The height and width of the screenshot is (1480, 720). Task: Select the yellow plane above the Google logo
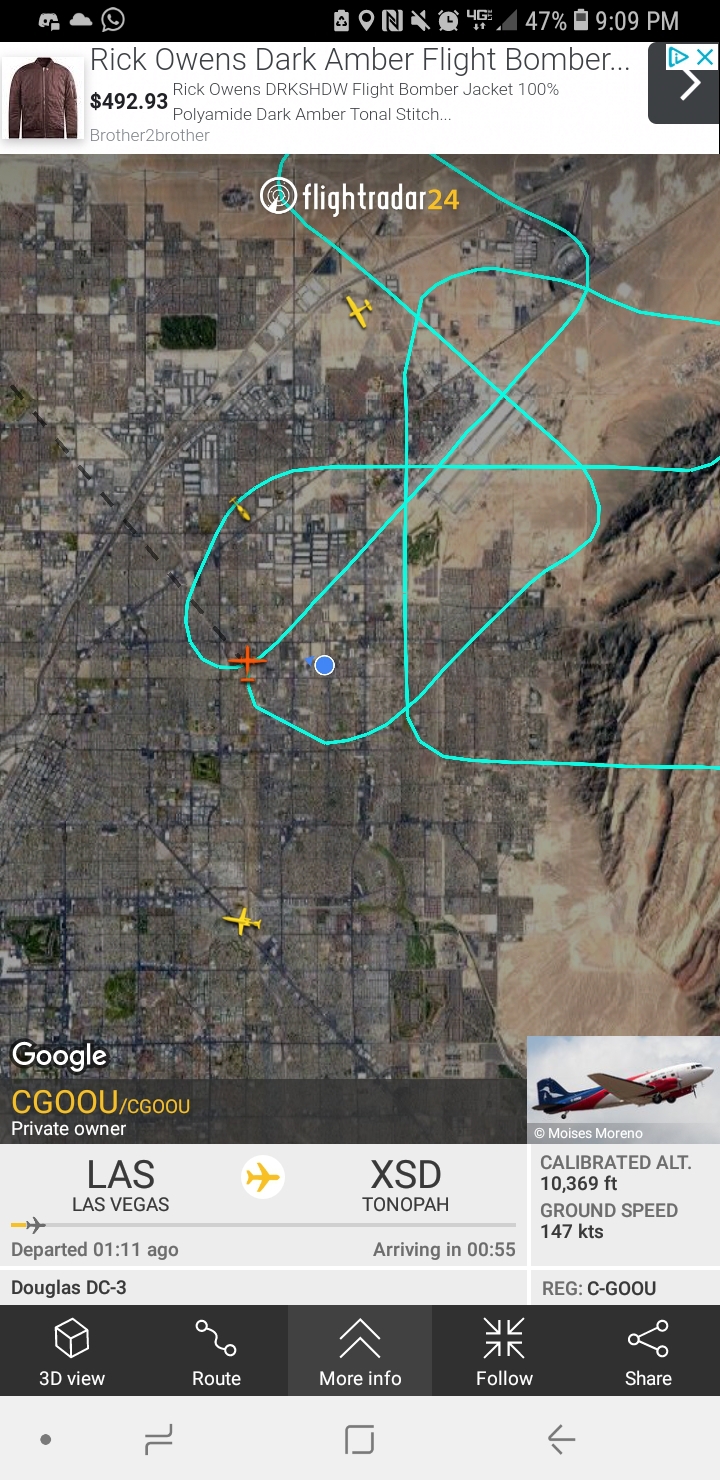241,920
